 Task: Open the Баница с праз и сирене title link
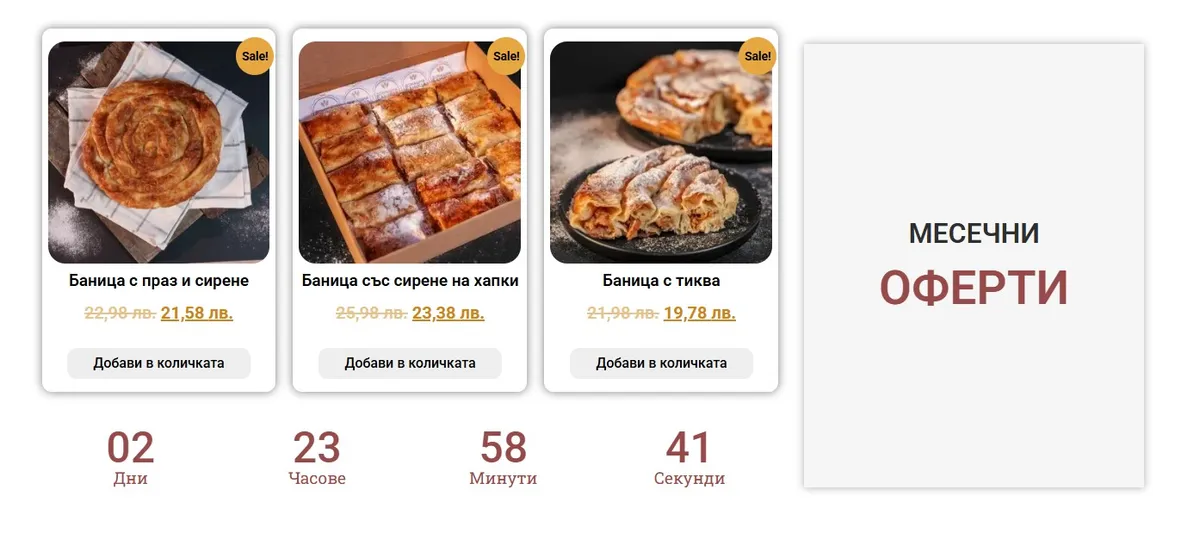(x=158, y=281)
